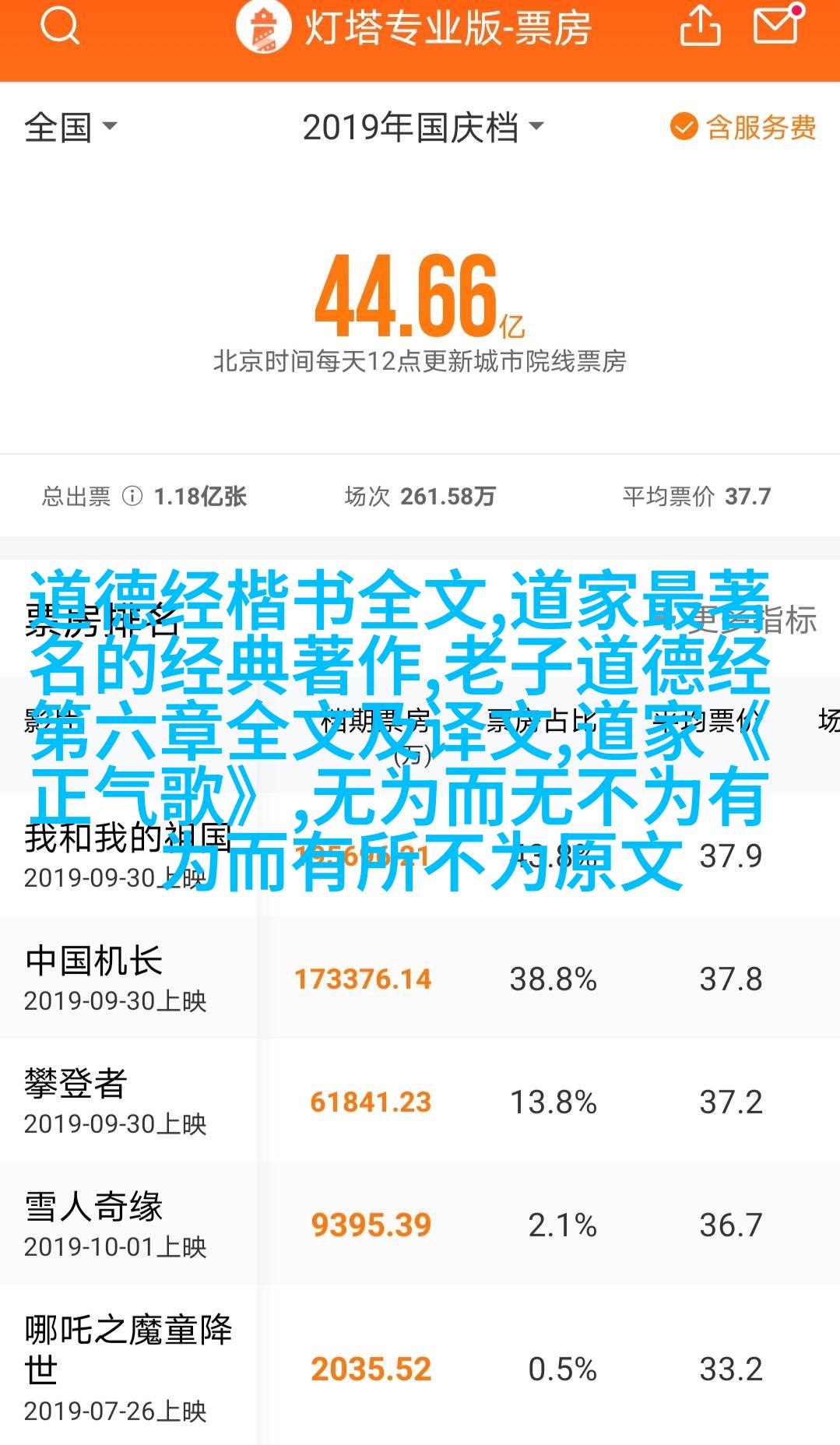840x1445 pixels.
Task: Expand the 全国 region dropdown
Action: 70,127
